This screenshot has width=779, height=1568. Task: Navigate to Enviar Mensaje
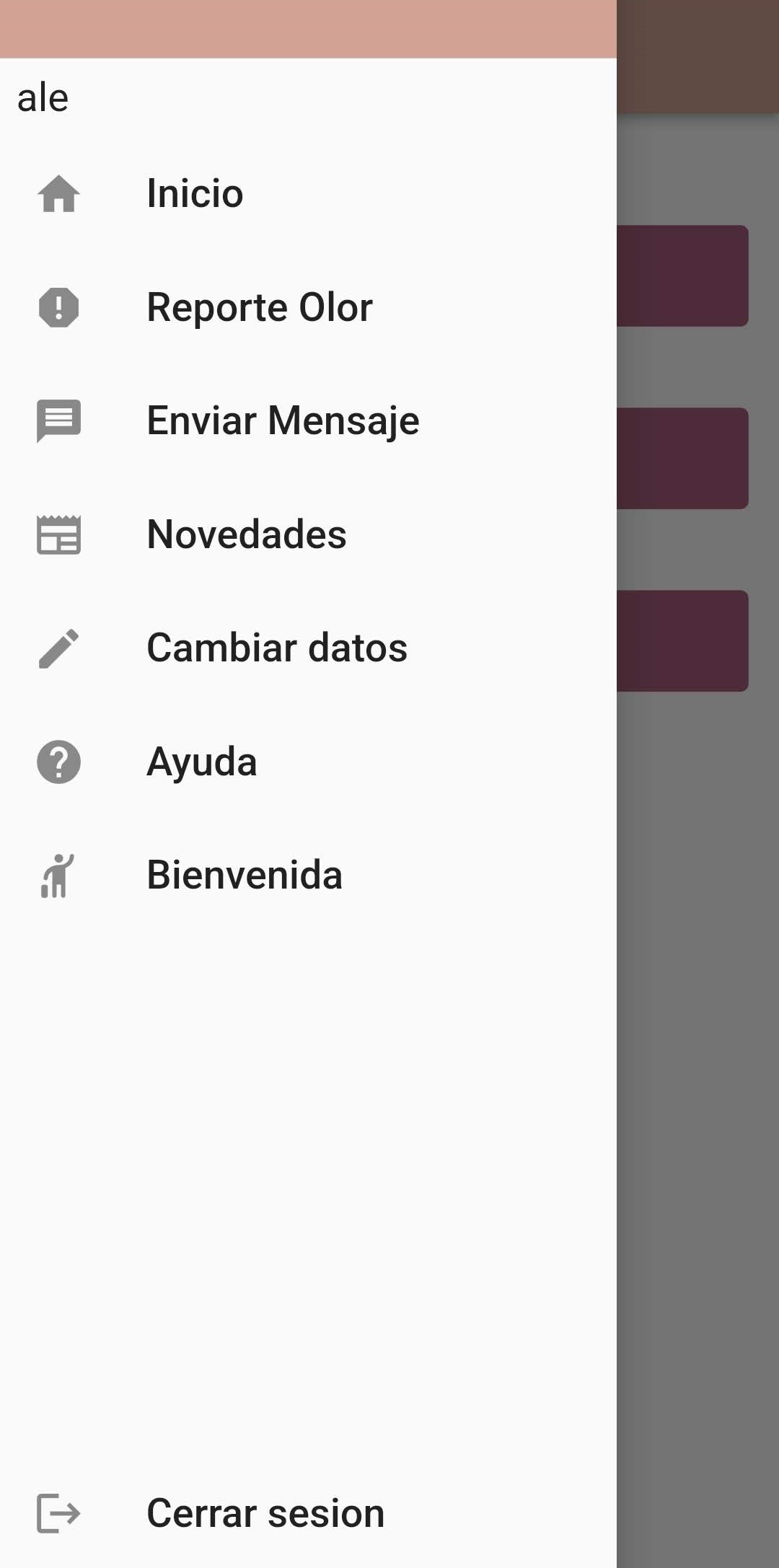click(x=282, y=420)
